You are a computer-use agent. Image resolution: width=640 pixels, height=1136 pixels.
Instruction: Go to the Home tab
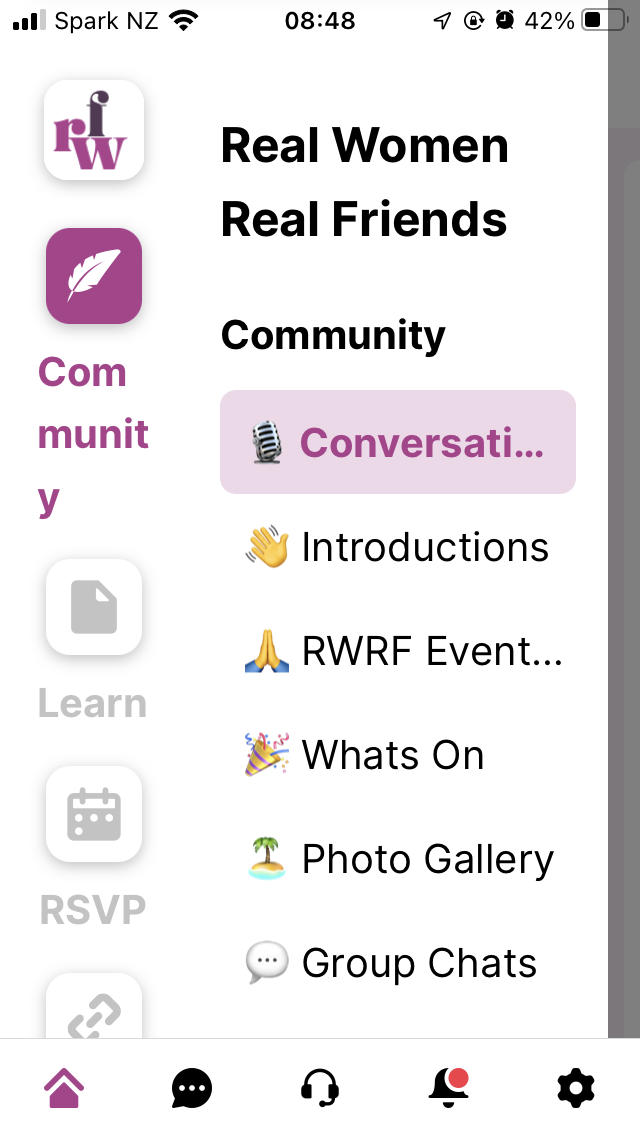[x=63, y=1087]
